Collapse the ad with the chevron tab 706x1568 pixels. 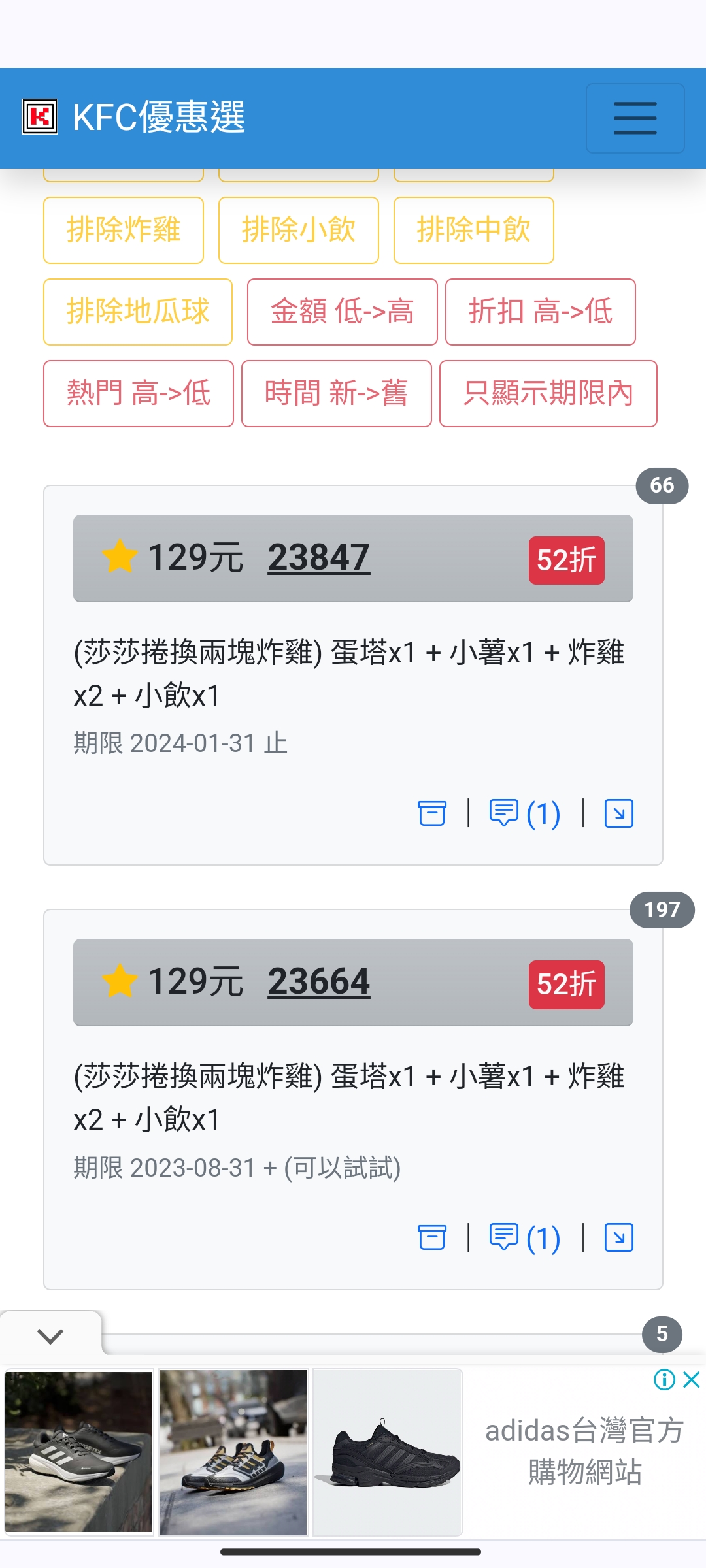pyautogui.click(x=50, y=1336)
